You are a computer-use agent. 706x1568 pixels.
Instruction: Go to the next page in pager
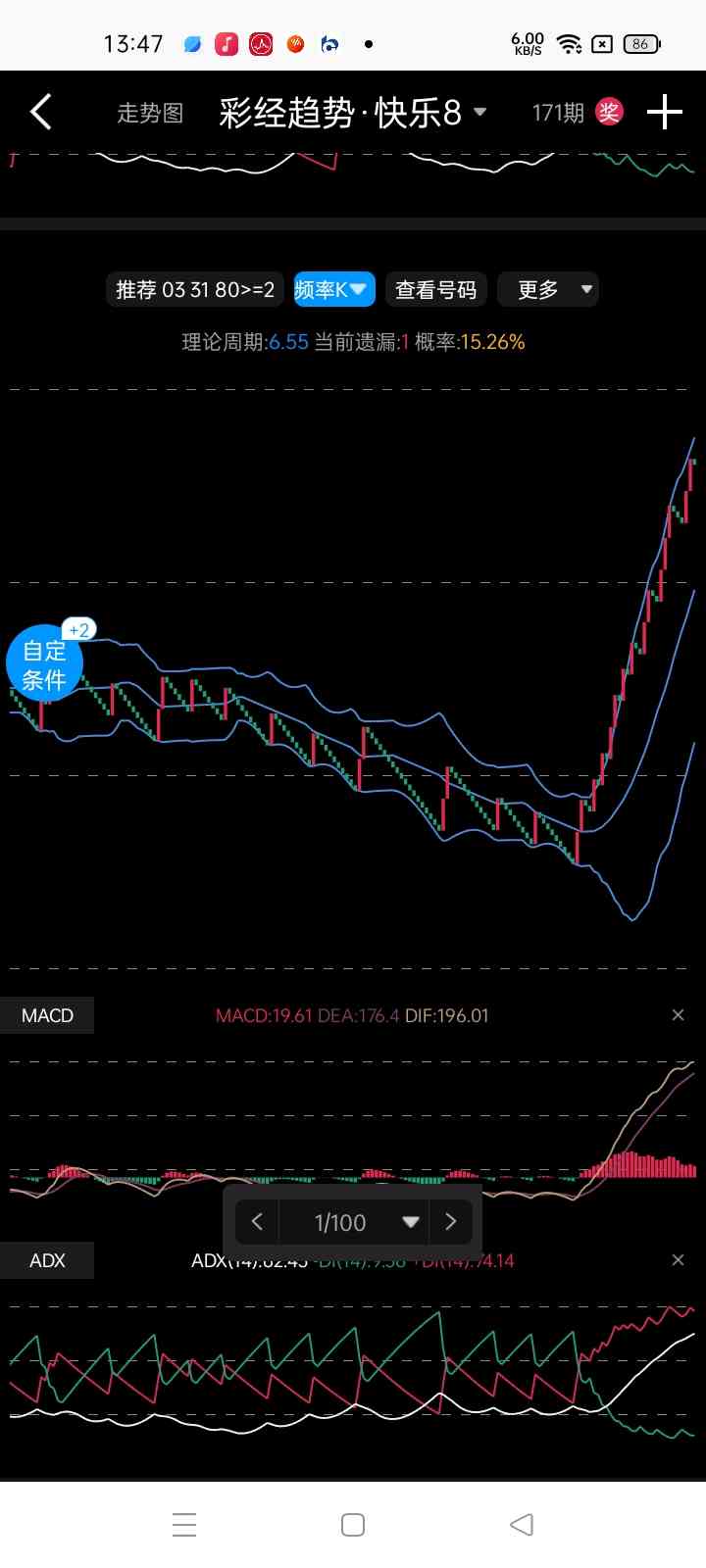click(x=451, y=1222)
